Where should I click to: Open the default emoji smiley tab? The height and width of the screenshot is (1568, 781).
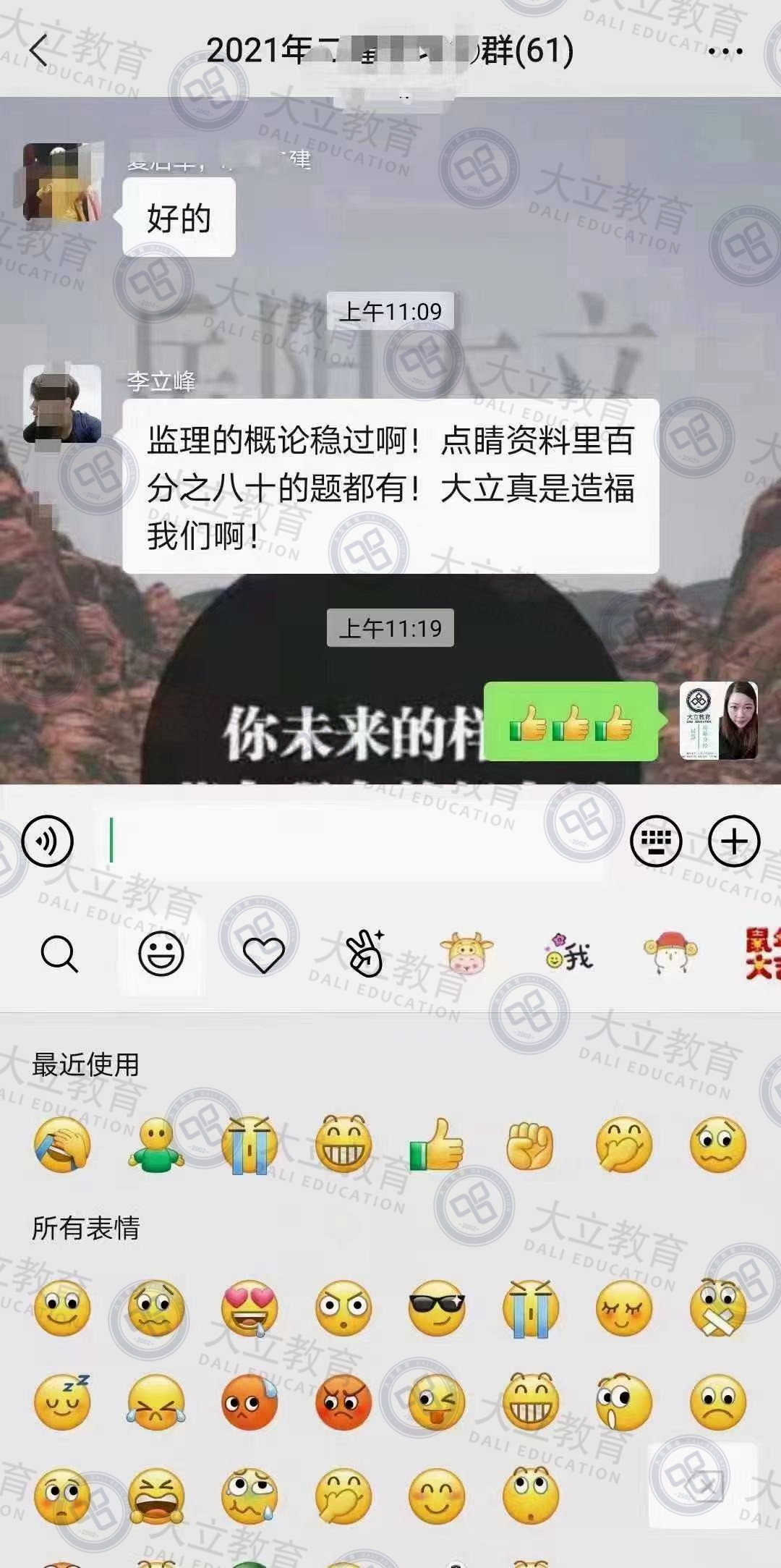tap(161, 954)
